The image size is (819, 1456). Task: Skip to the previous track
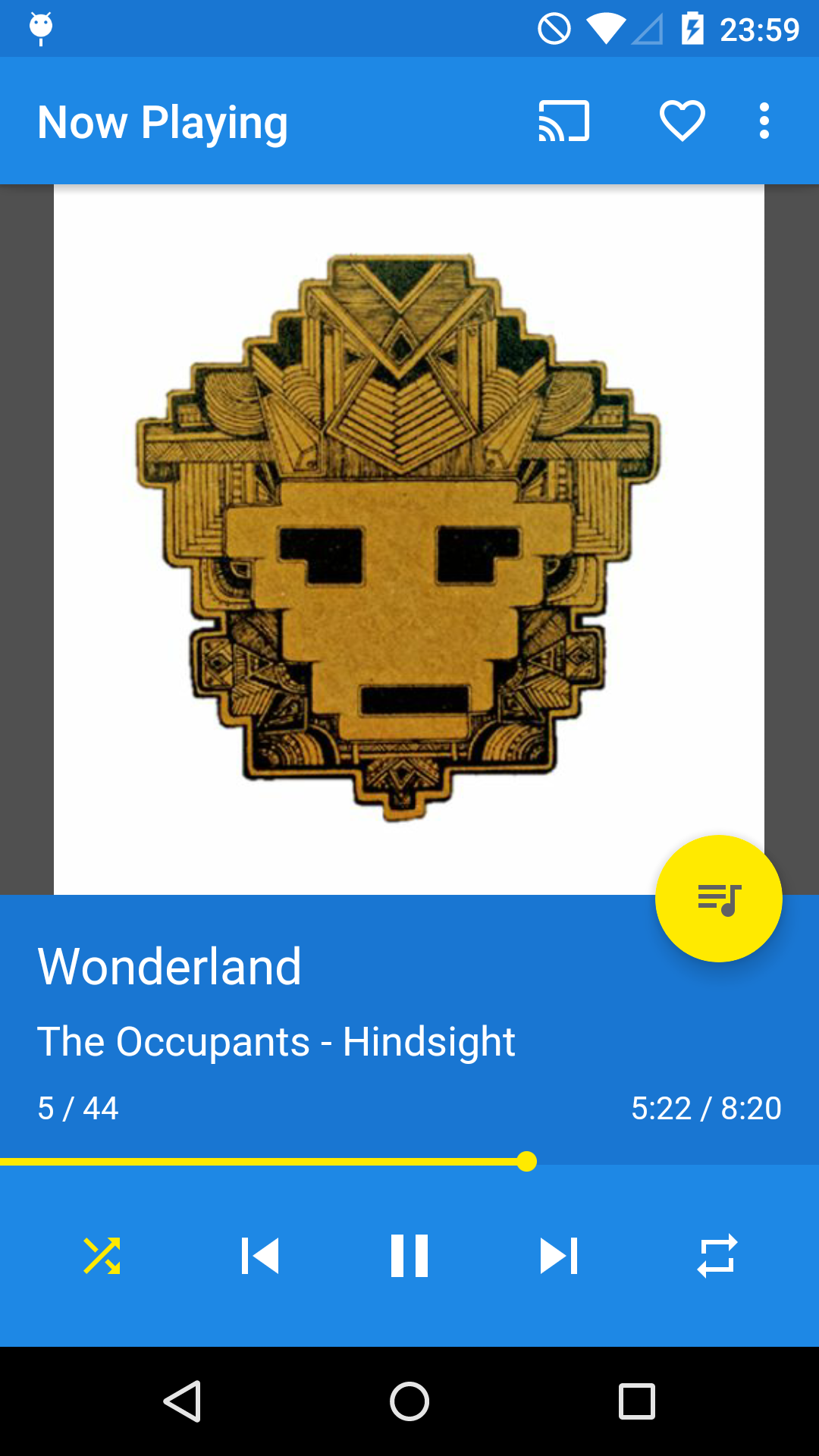[260, 1256]
